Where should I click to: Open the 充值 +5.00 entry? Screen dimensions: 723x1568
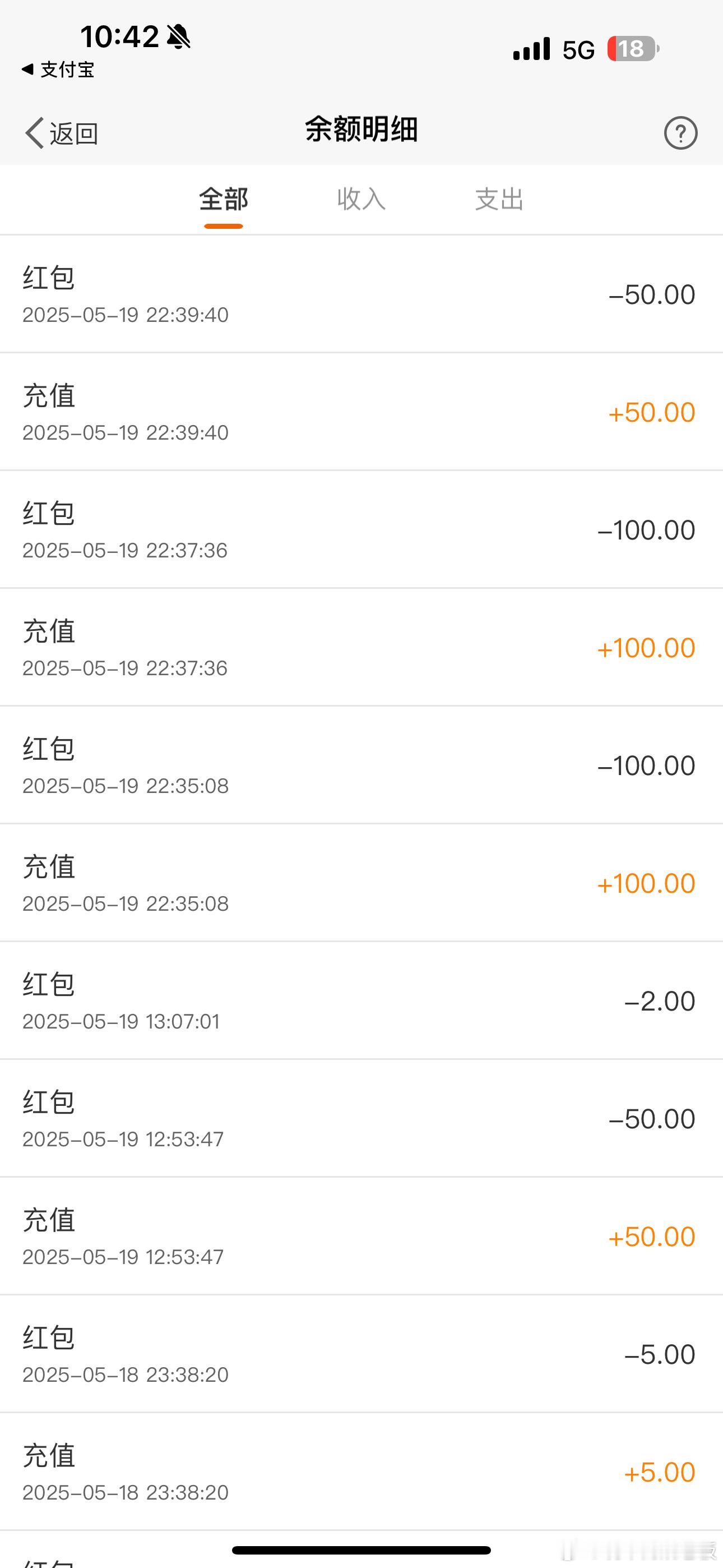[361, 1472]
